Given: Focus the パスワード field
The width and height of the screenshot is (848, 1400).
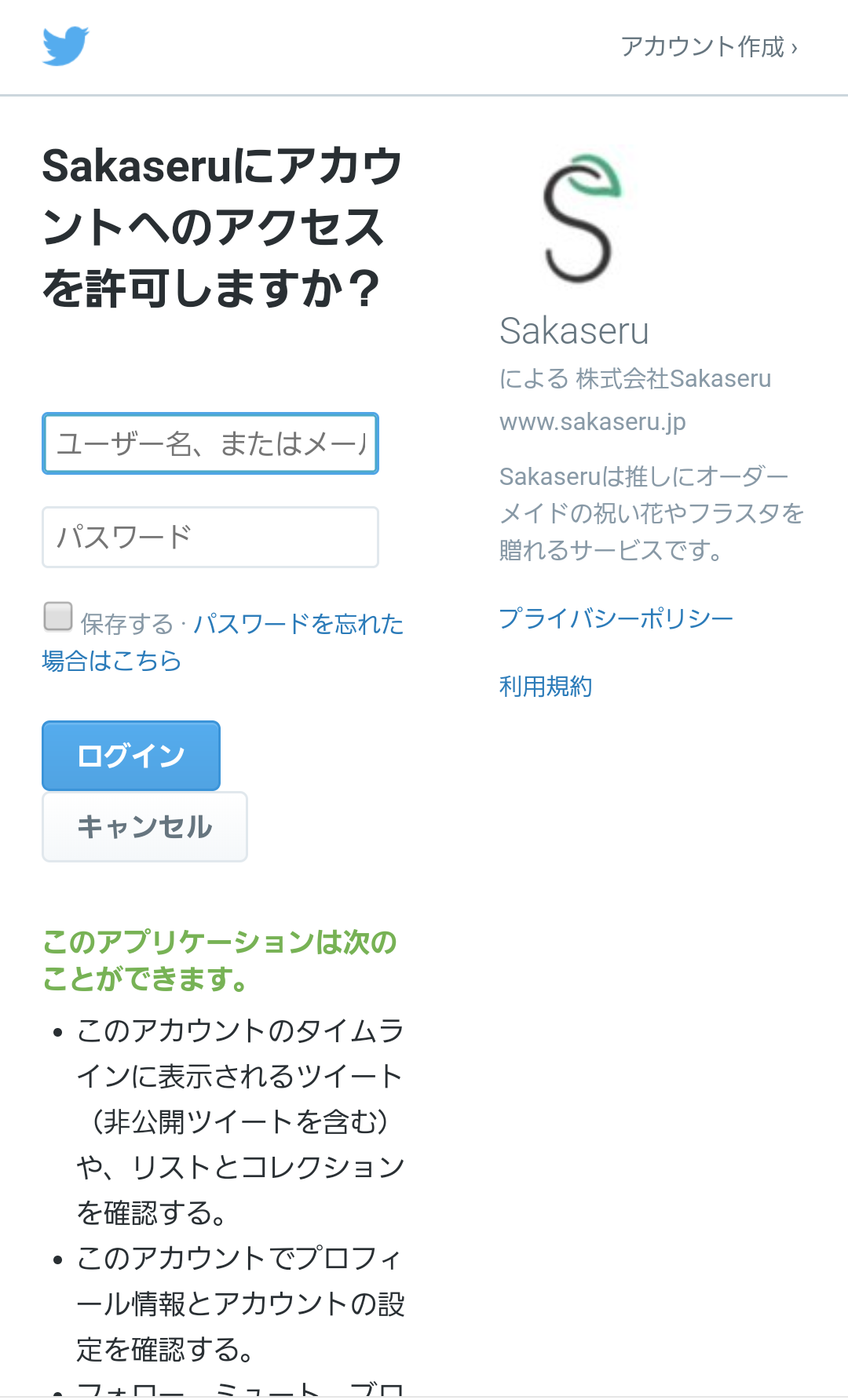Looking at the screenshot, I should point(210,538).
